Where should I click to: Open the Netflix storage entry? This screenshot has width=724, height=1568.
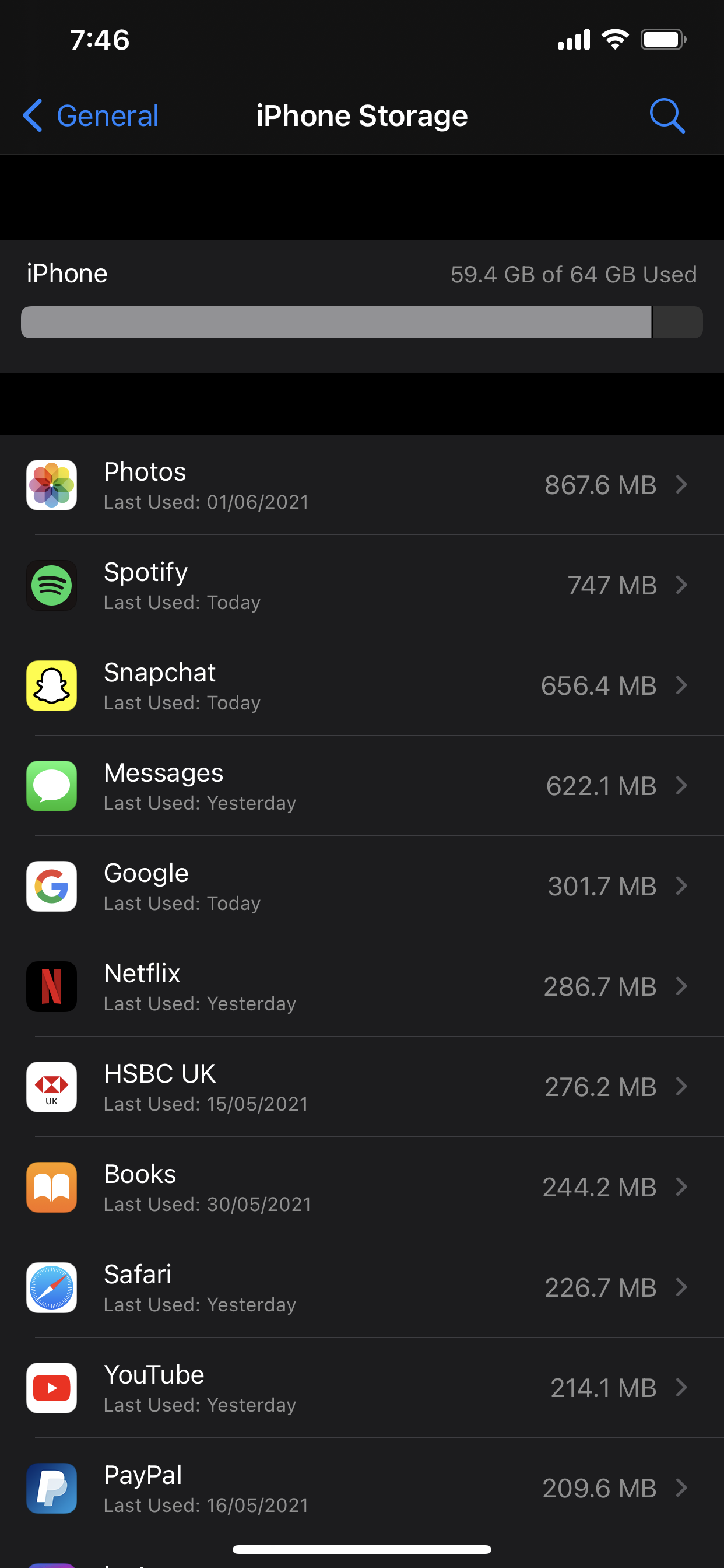click(362, 986)
